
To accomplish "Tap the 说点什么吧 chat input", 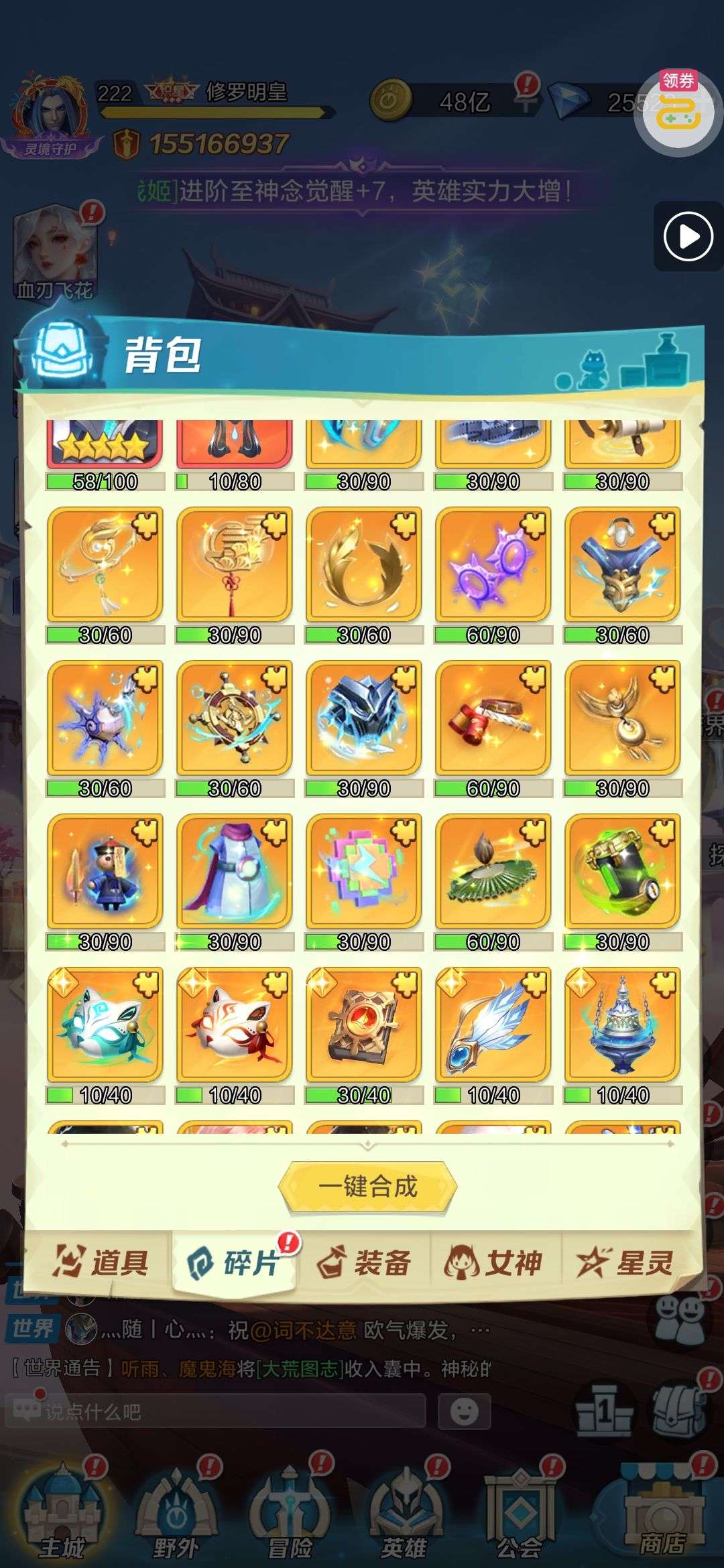I will pyautogui.click(x=215, y=1411).
